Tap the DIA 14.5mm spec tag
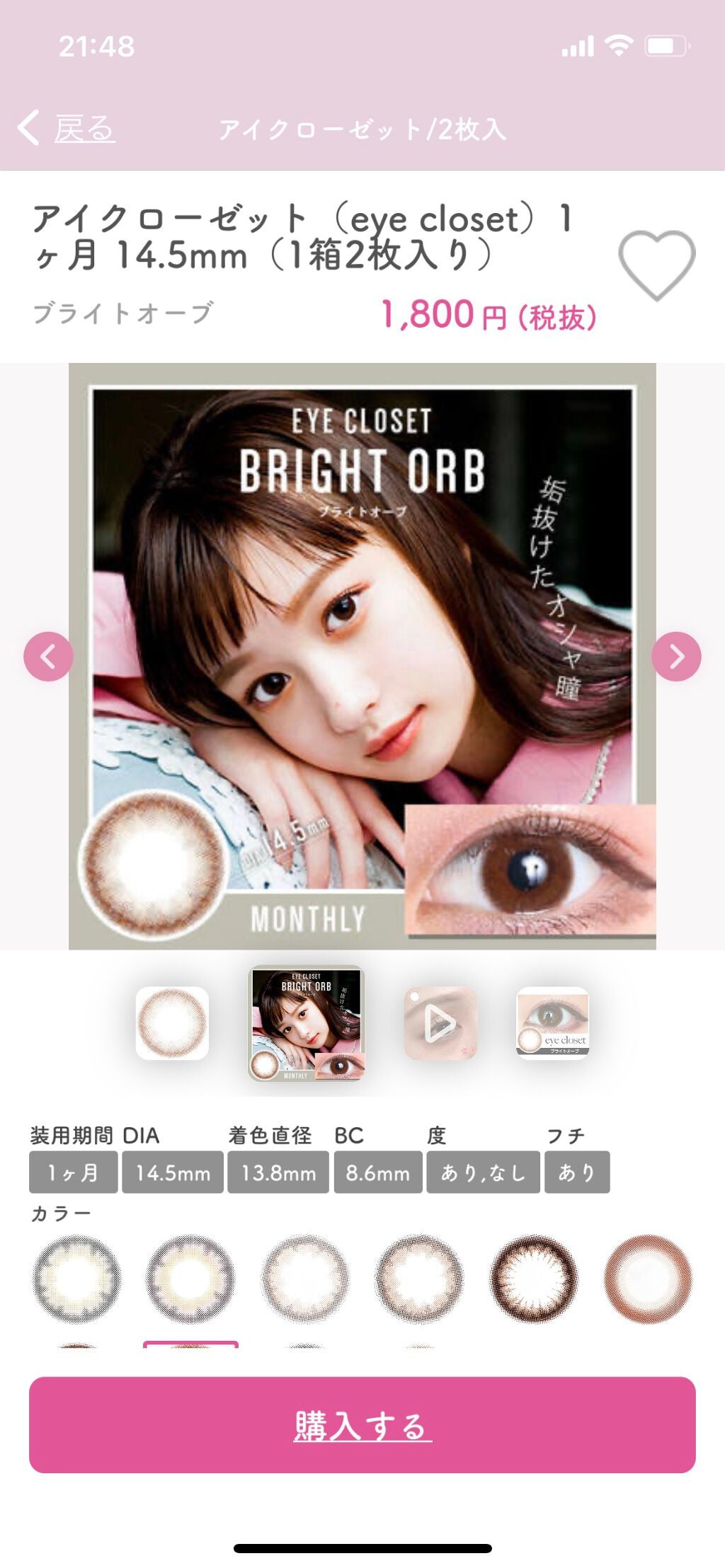Screen dimensions: 725x1568 pos(173,1171)
